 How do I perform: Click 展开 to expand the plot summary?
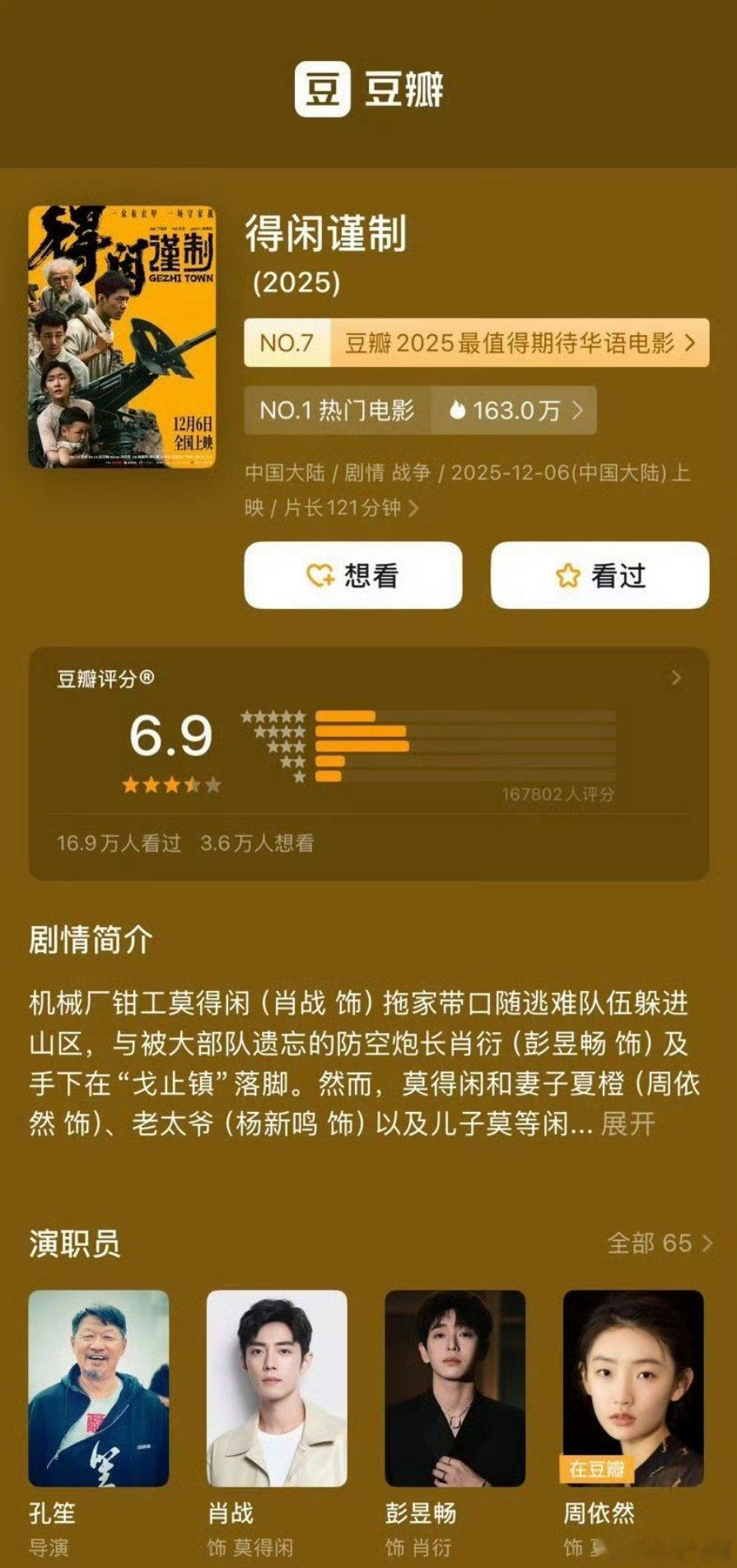point(627,1124)
